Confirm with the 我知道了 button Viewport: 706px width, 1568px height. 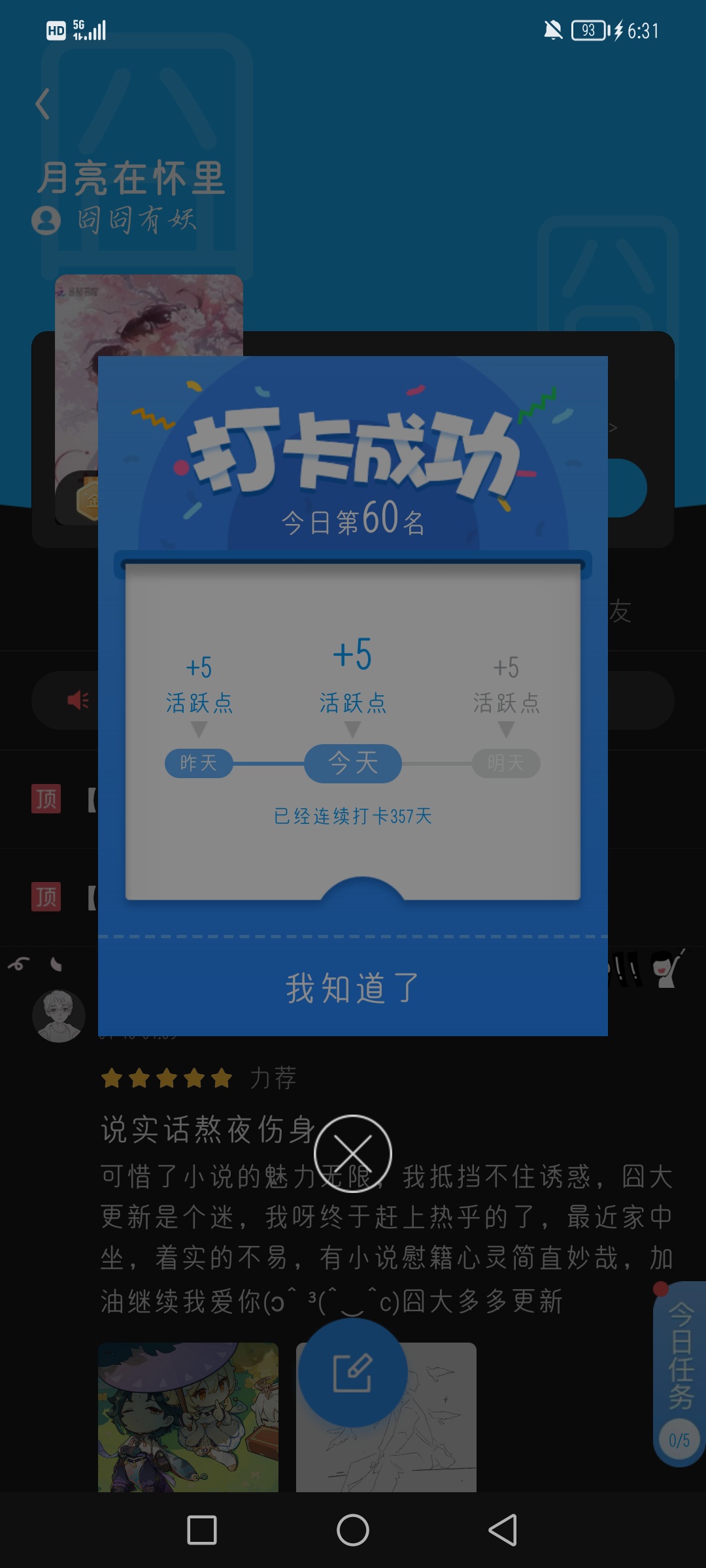353,987
